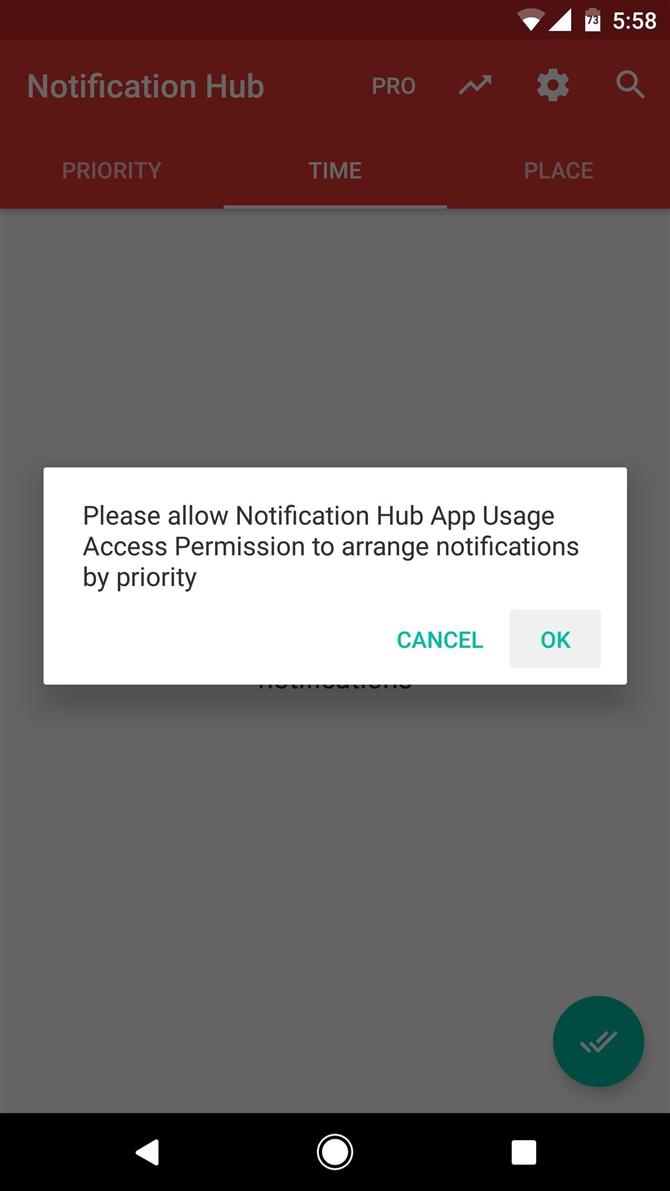Dismiss the dialog with Cancel

[440, 640]
